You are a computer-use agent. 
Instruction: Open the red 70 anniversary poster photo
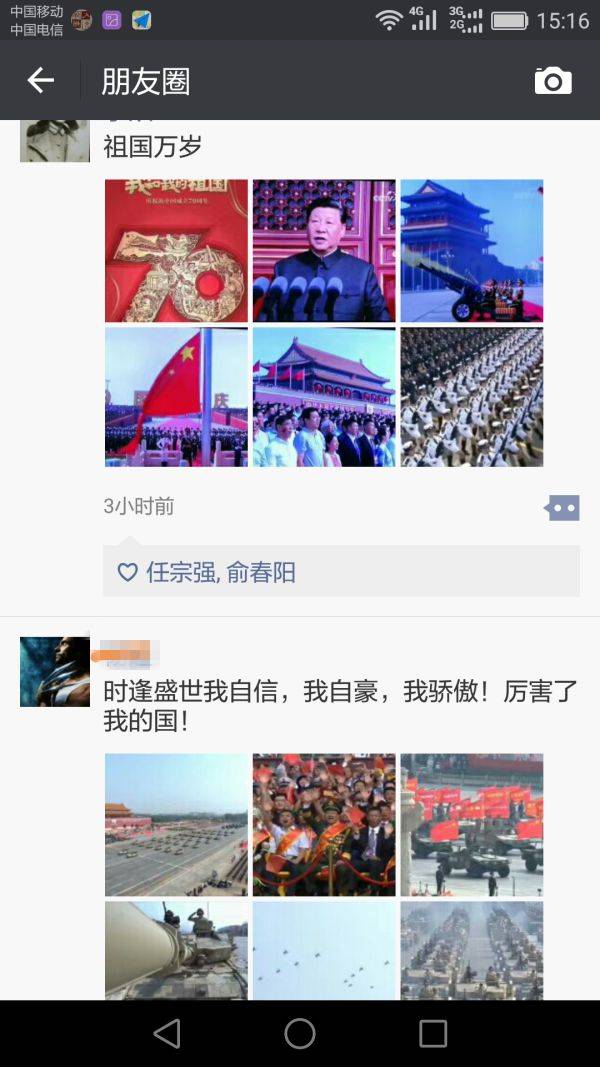[x=176, y=251]
